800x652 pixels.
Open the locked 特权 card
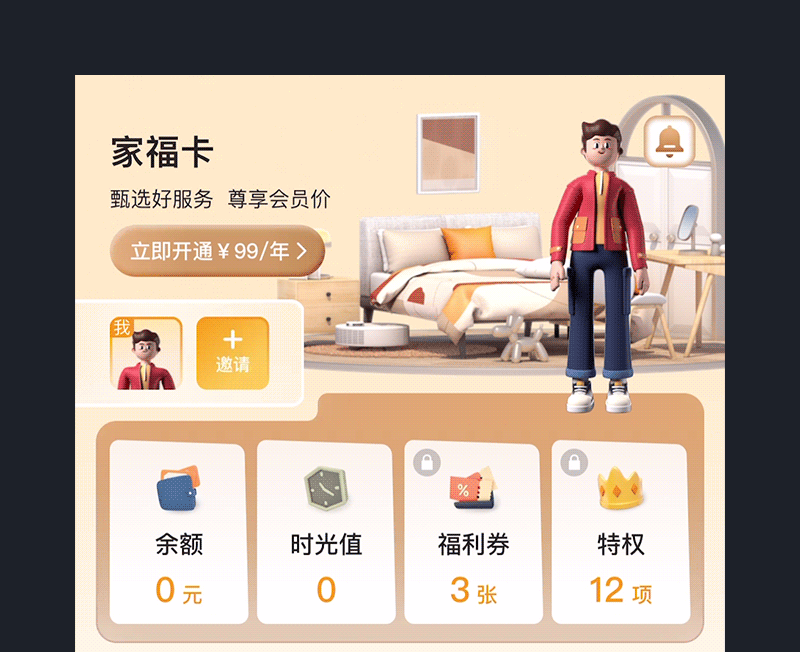tap(620, 532)
